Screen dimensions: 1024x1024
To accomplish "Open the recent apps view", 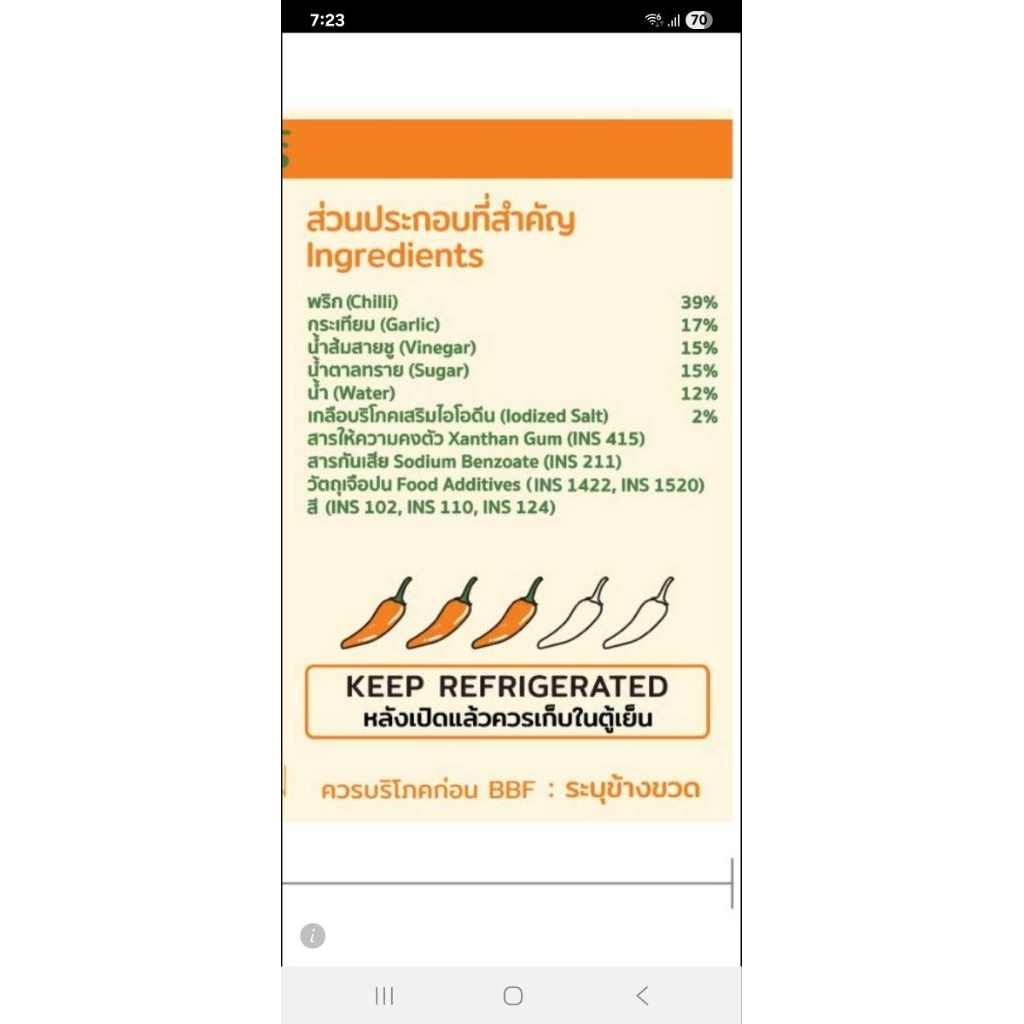I will [384, 995].
